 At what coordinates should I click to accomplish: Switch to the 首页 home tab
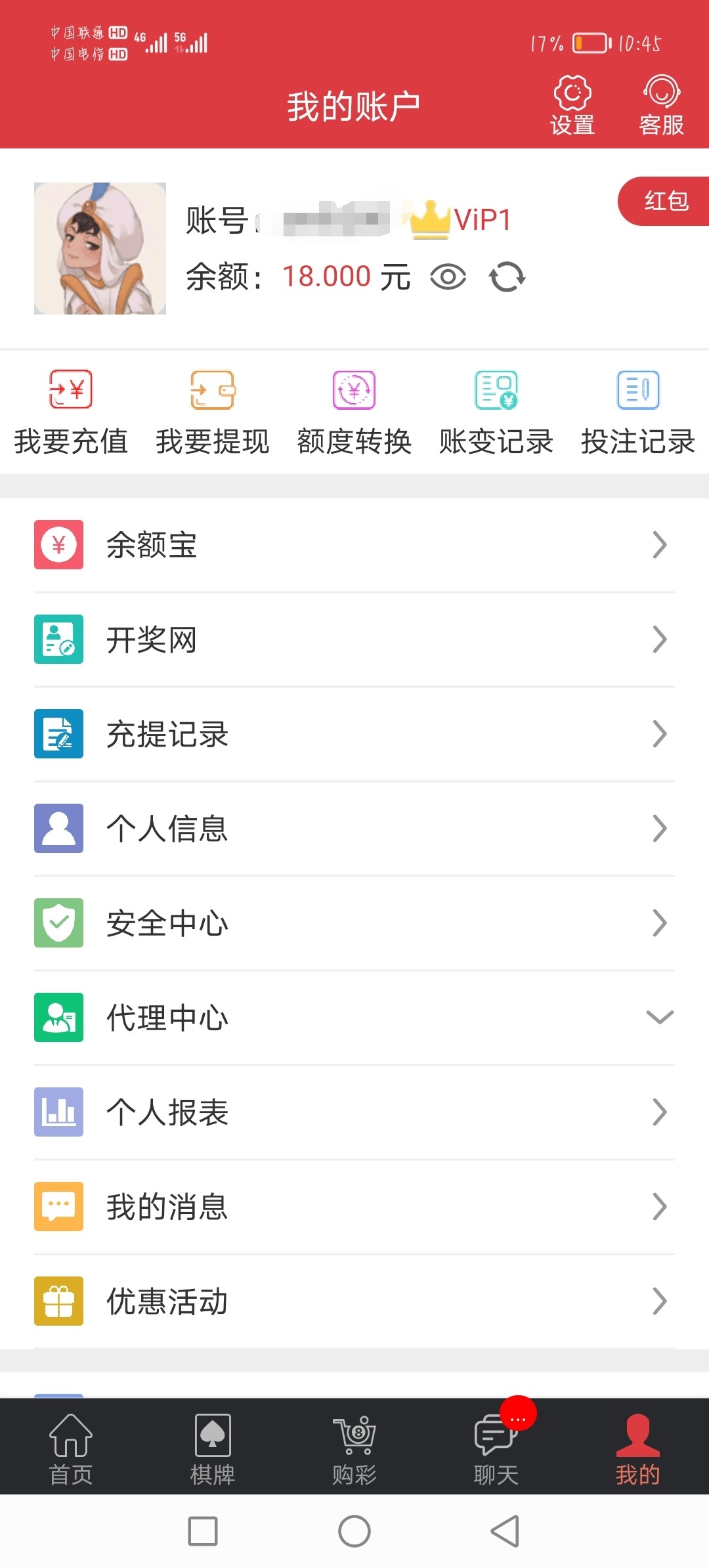pos(71,1447)
